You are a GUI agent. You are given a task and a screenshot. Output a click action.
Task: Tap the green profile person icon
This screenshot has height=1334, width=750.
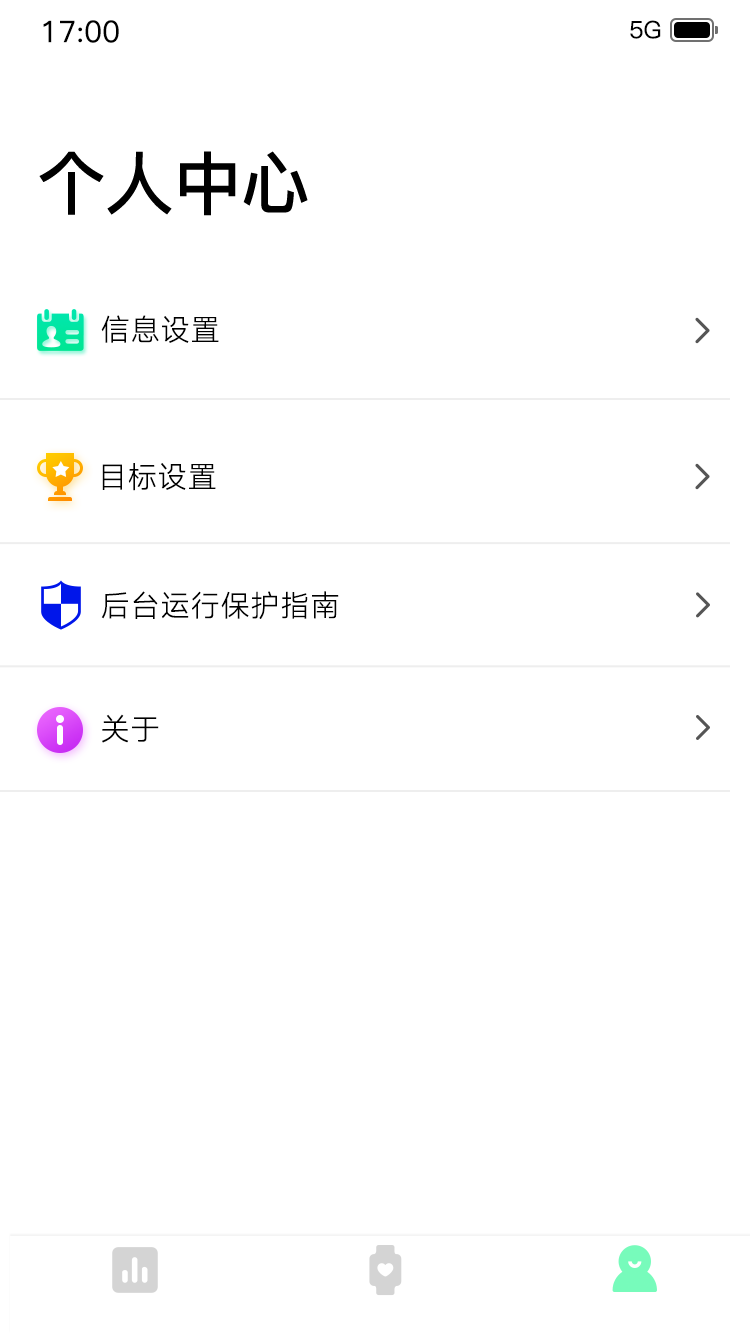(x=634, y=1269)
